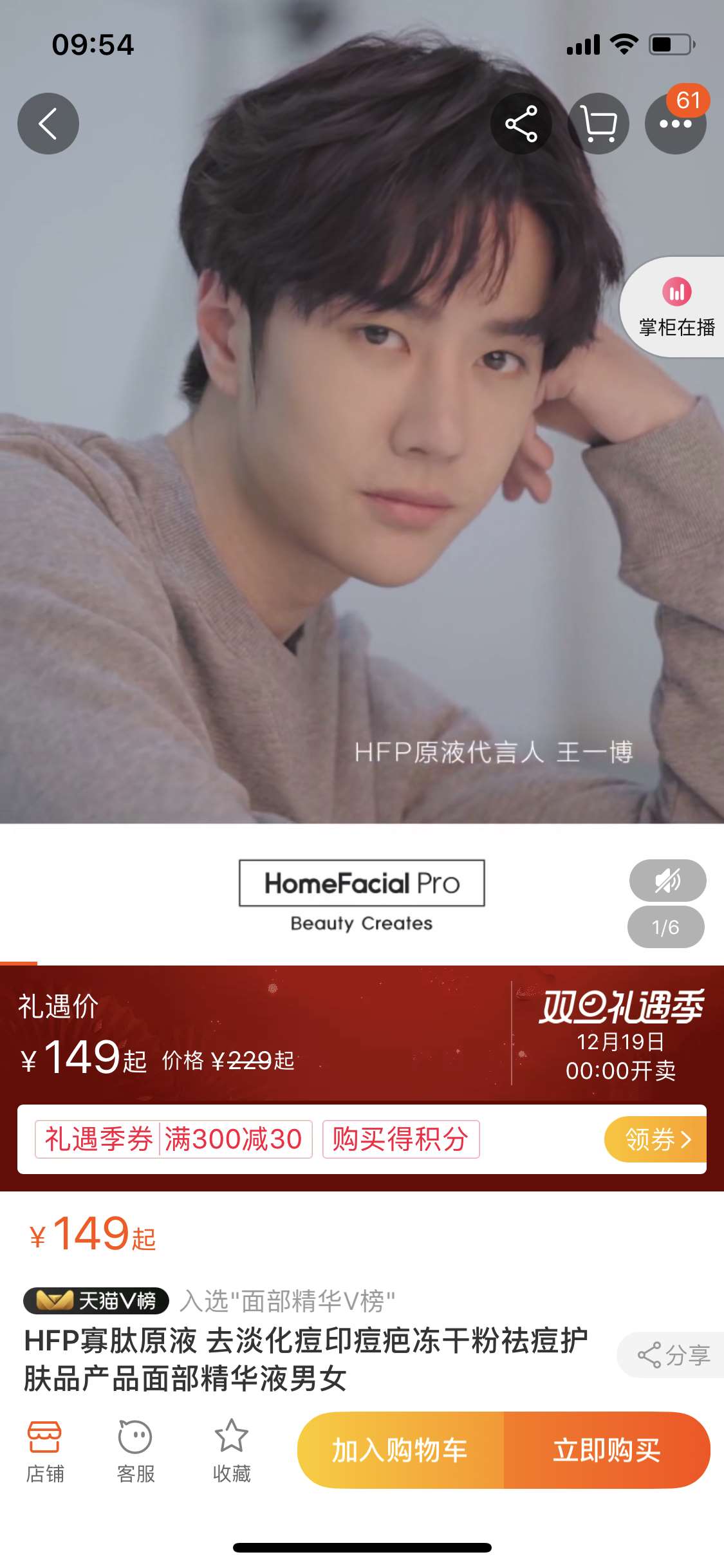Open the shopping cart
Viewport: 724px width, 1568px height.
[x=599, y=124]
